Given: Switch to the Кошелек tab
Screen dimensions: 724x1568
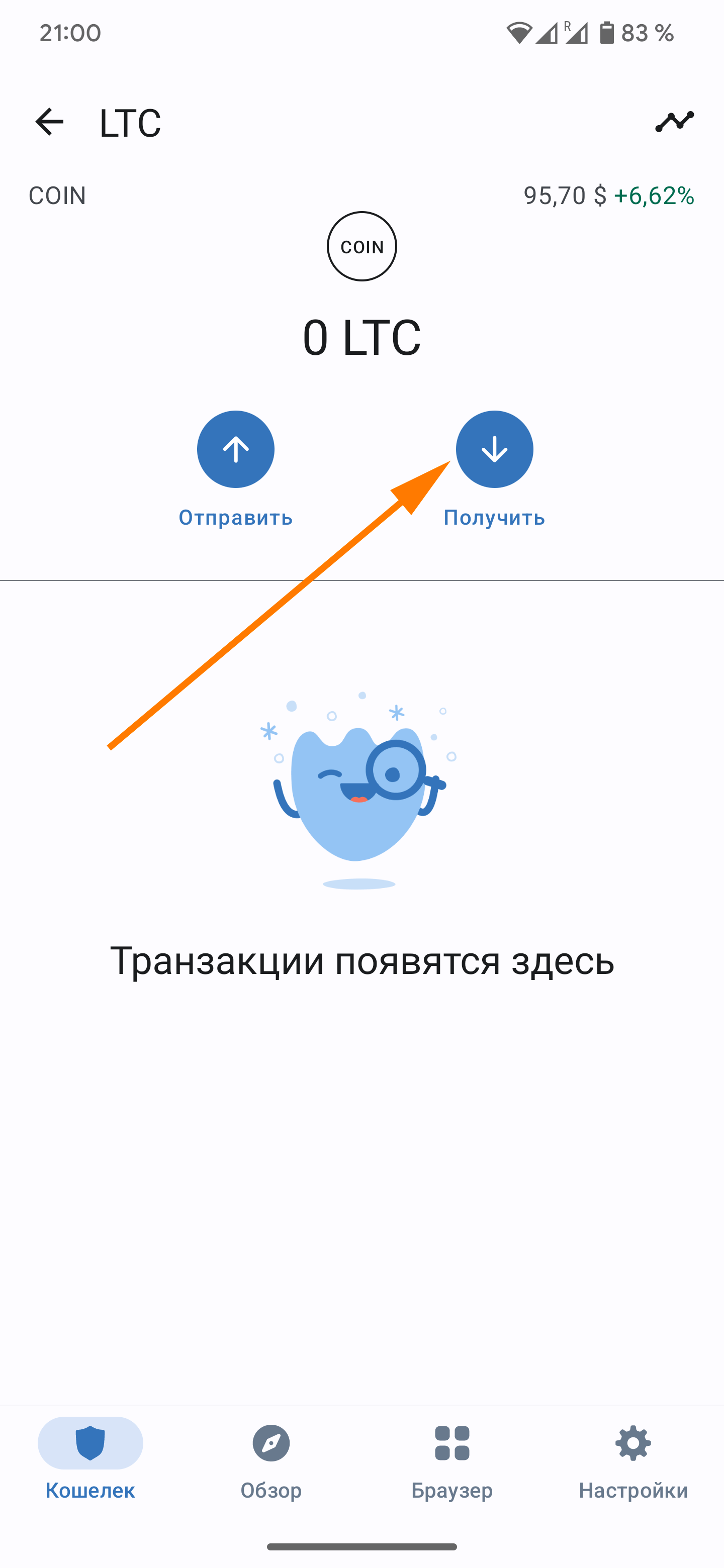Looking at the screenshot, I should pyautogui.click(x=90, y=1459).
